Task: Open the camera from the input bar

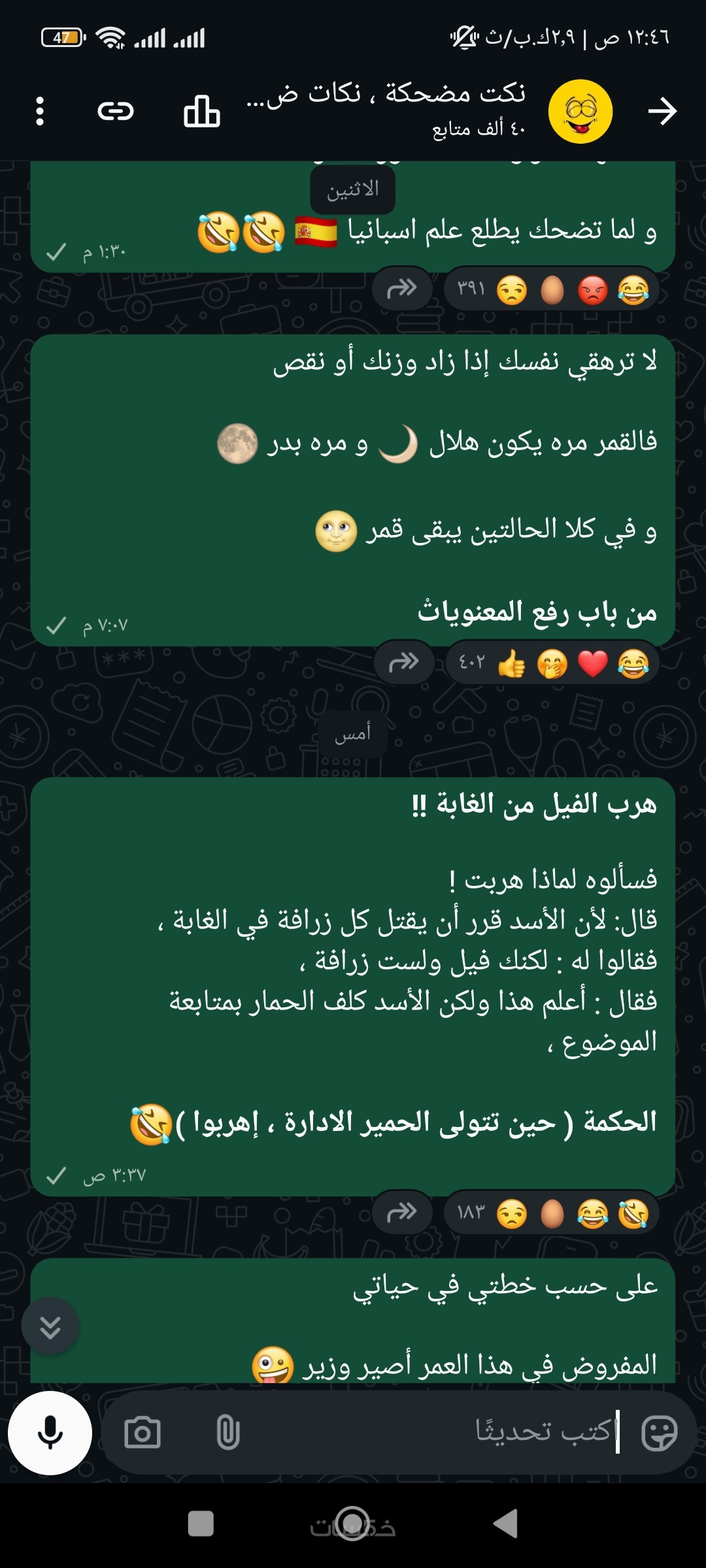Action: coord(143,1433)
